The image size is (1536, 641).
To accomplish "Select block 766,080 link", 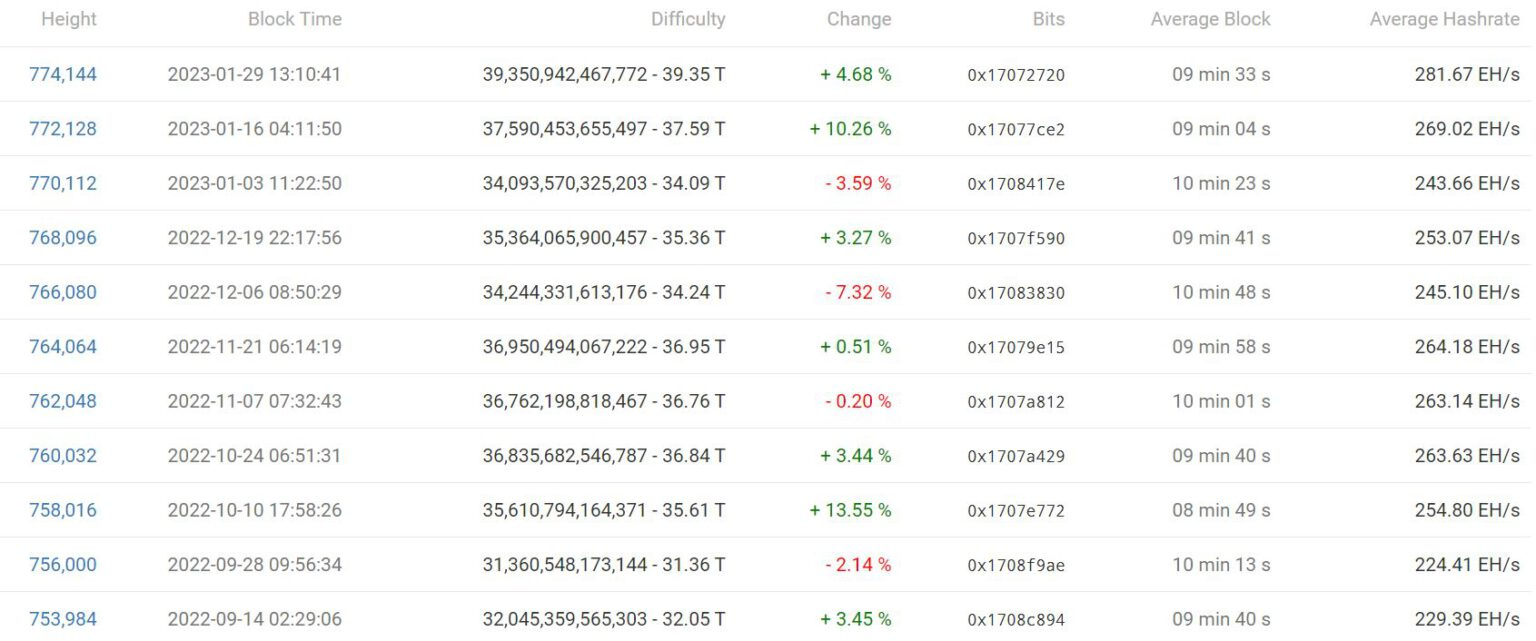I will (x=63, y=292).
